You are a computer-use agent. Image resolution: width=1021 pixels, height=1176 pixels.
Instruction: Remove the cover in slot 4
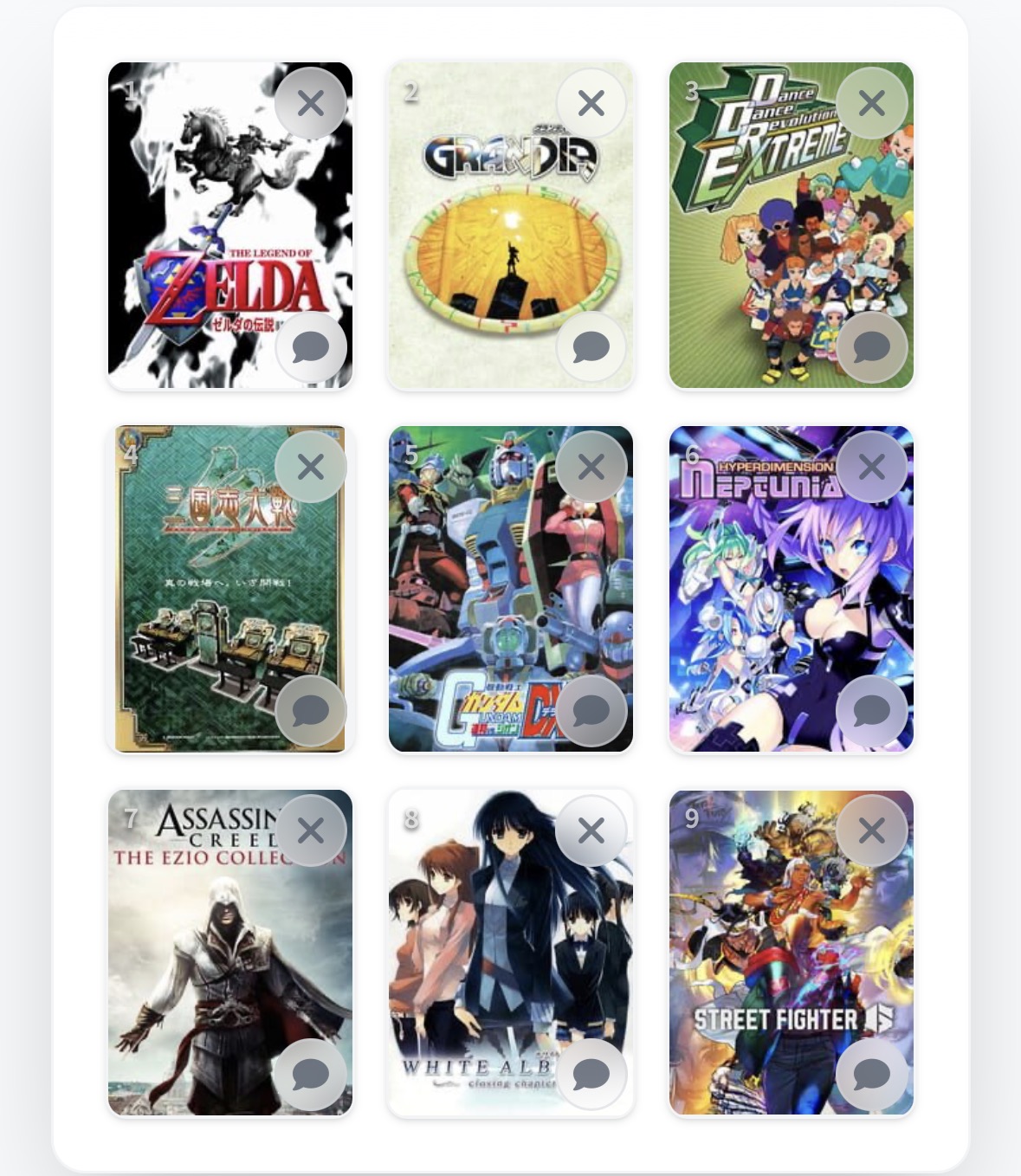click(x=310, y=468)
